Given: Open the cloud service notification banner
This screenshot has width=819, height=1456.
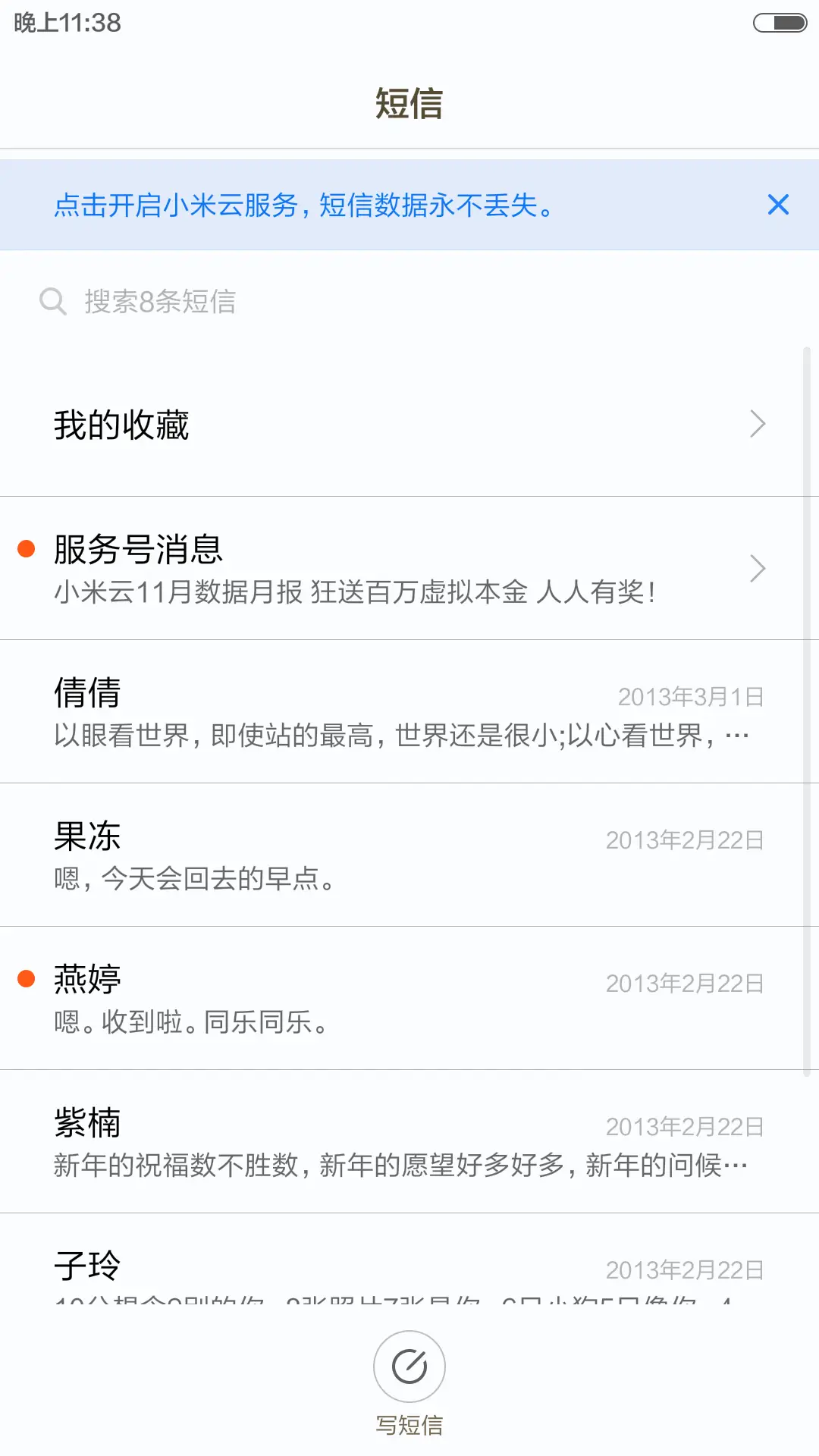Looking at the screenshot, I should (303, 205).
